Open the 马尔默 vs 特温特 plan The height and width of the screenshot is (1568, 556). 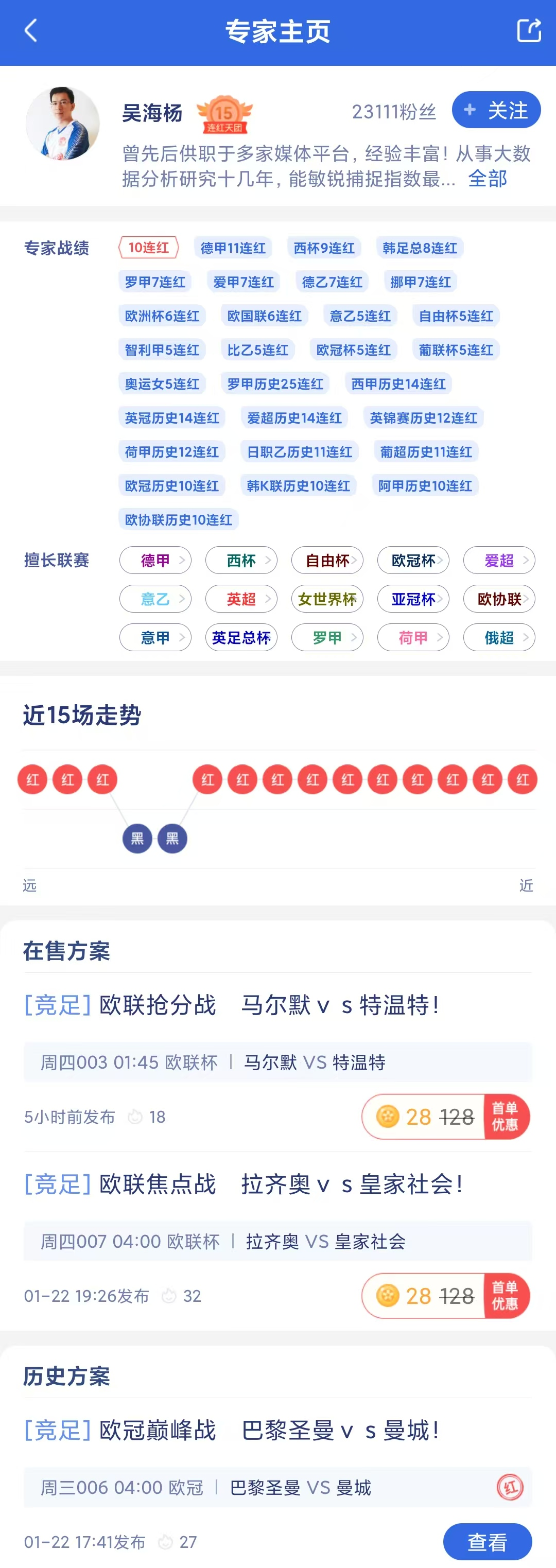click(232, 1005)
